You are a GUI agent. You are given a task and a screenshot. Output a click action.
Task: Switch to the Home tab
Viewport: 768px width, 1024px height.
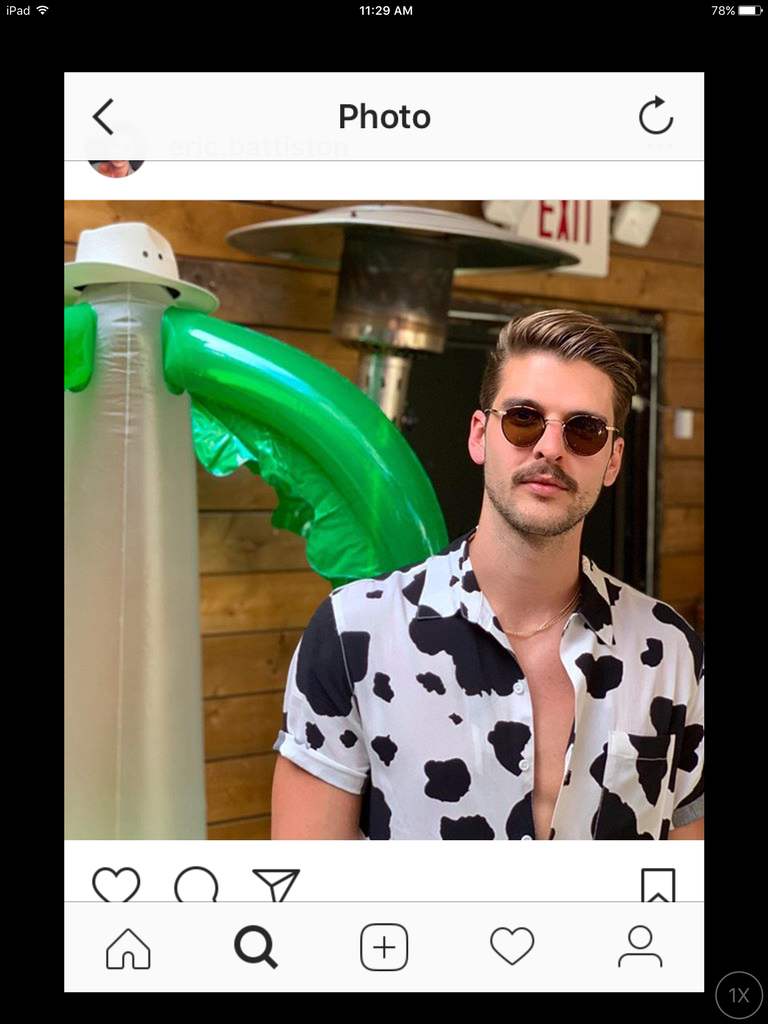pos(128,946)
